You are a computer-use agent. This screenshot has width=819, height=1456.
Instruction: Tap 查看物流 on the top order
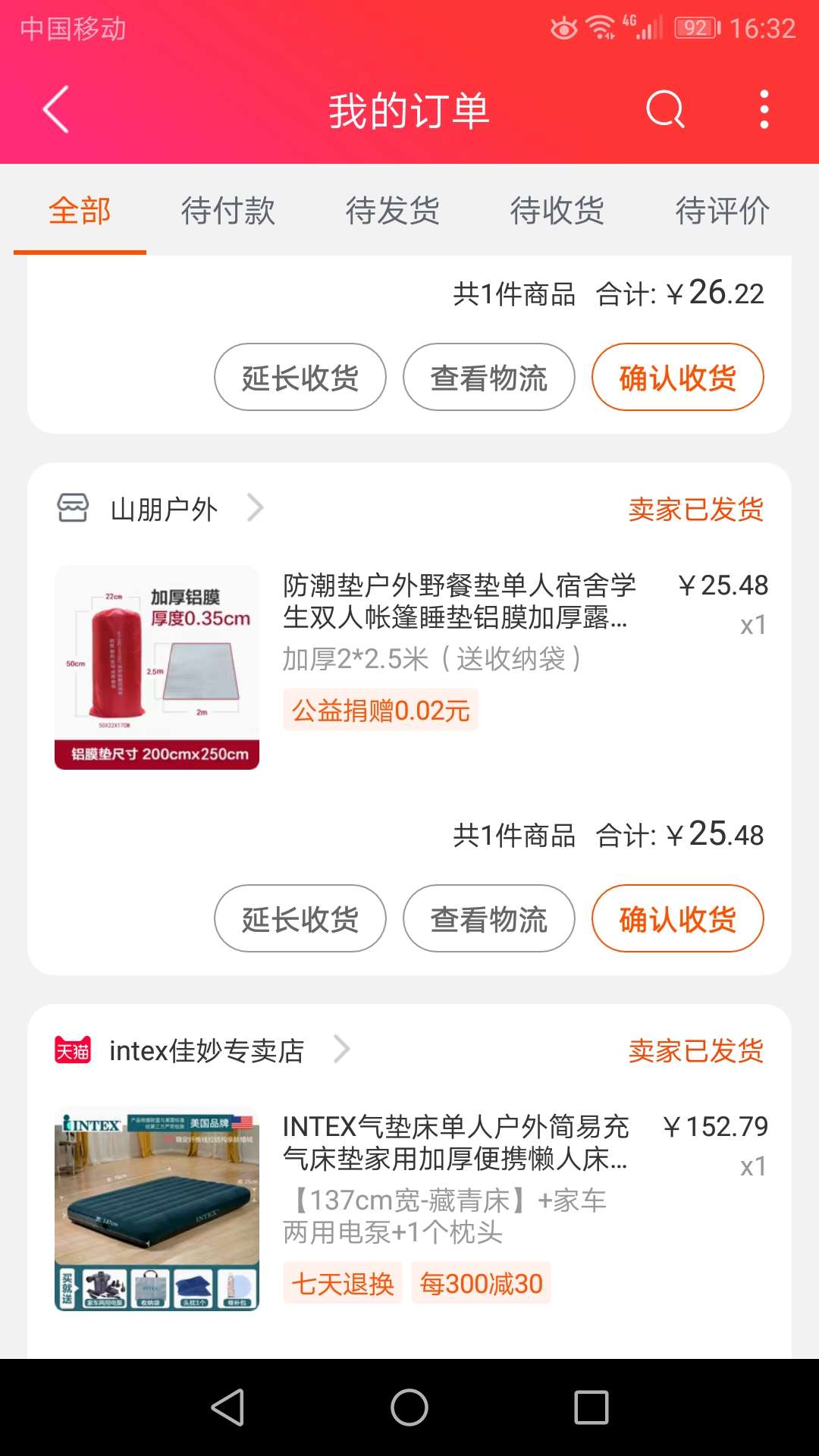point(488,376)
